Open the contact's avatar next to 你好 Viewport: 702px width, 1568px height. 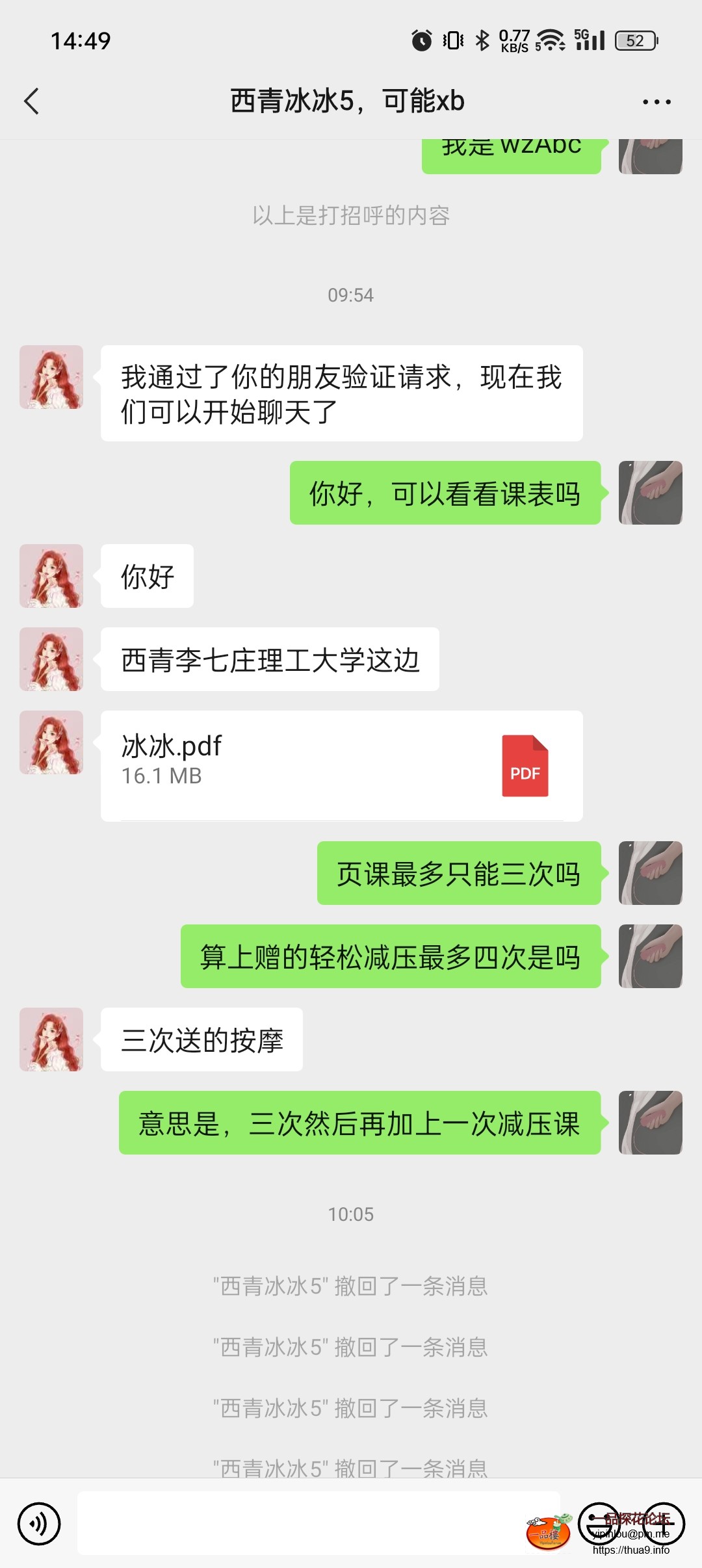click(51, 576)
